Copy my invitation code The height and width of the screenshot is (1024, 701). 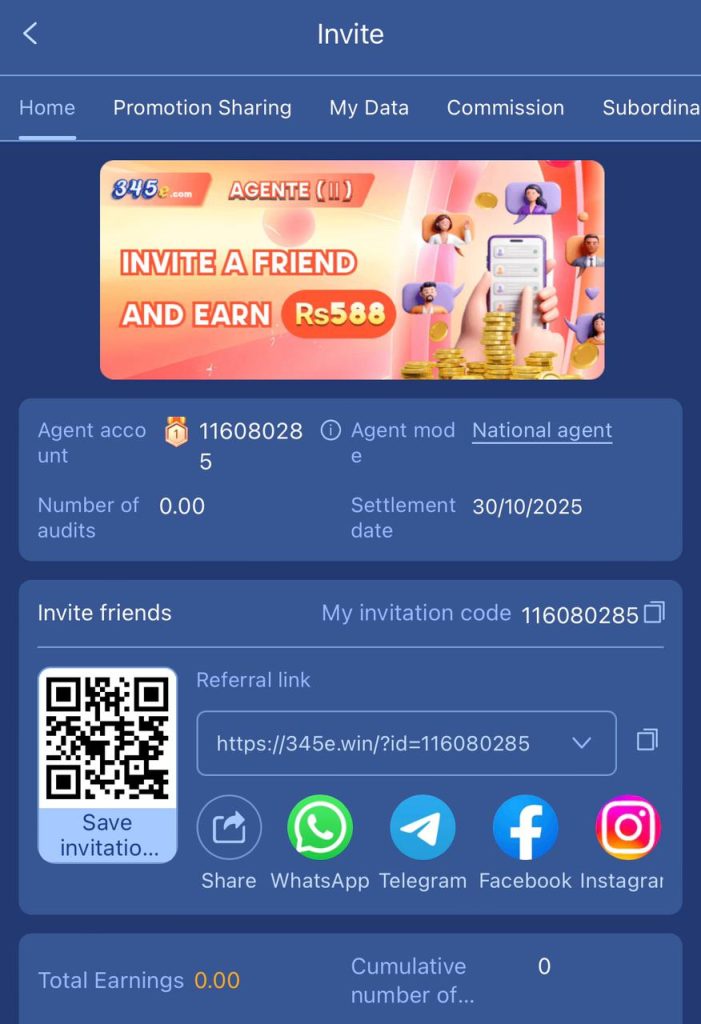pyautogui.click(x=654, y=612)
